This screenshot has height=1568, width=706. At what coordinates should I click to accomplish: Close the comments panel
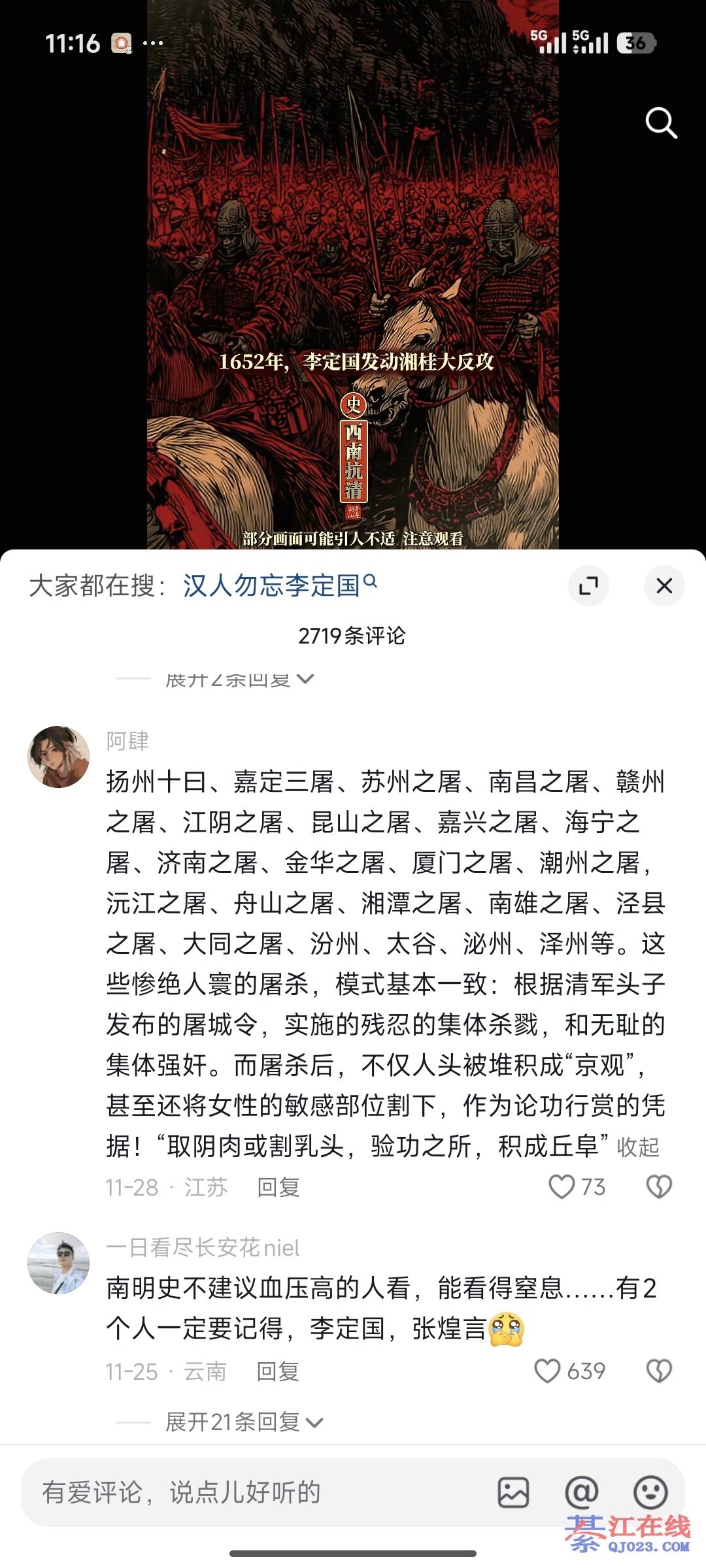click(x=664, y=585)
